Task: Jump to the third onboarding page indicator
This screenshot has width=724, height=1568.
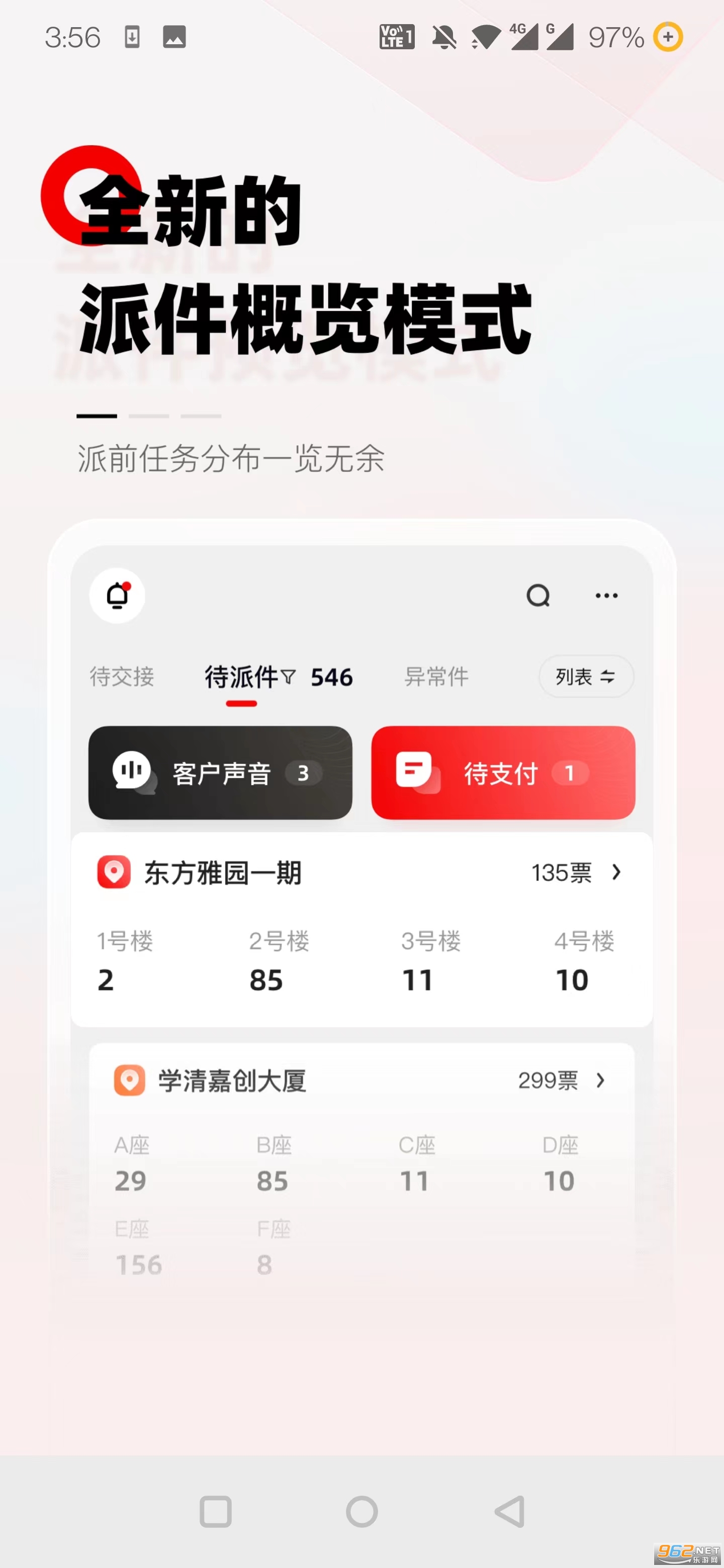Action: (201, 416)
